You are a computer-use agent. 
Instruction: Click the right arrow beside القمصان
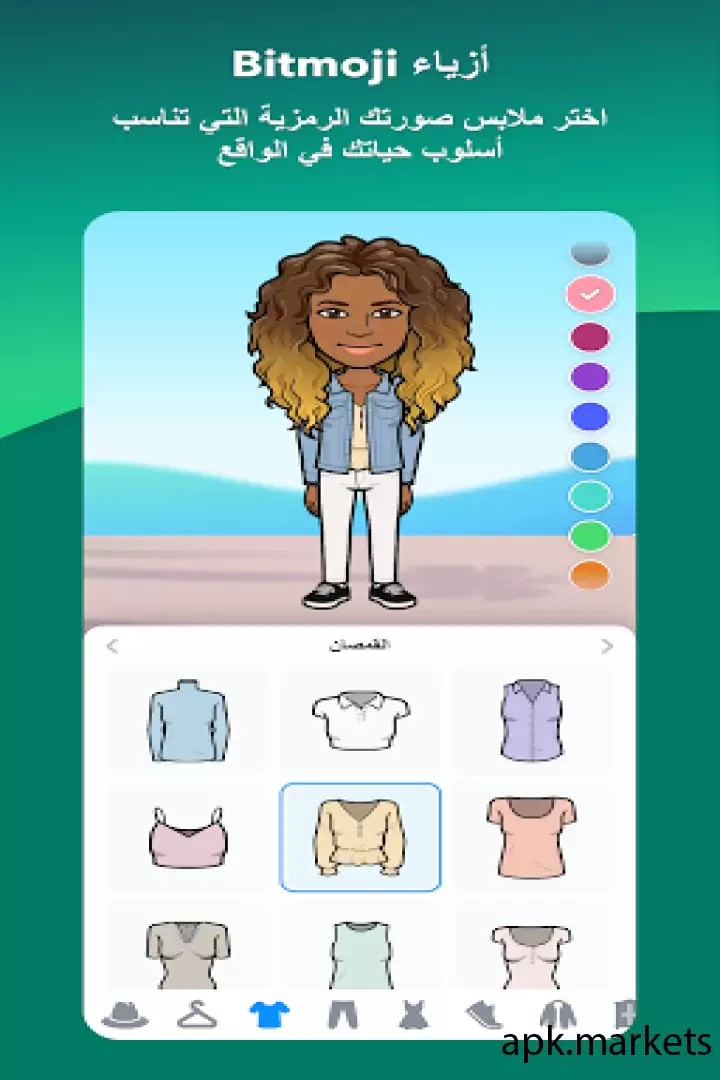607,645
